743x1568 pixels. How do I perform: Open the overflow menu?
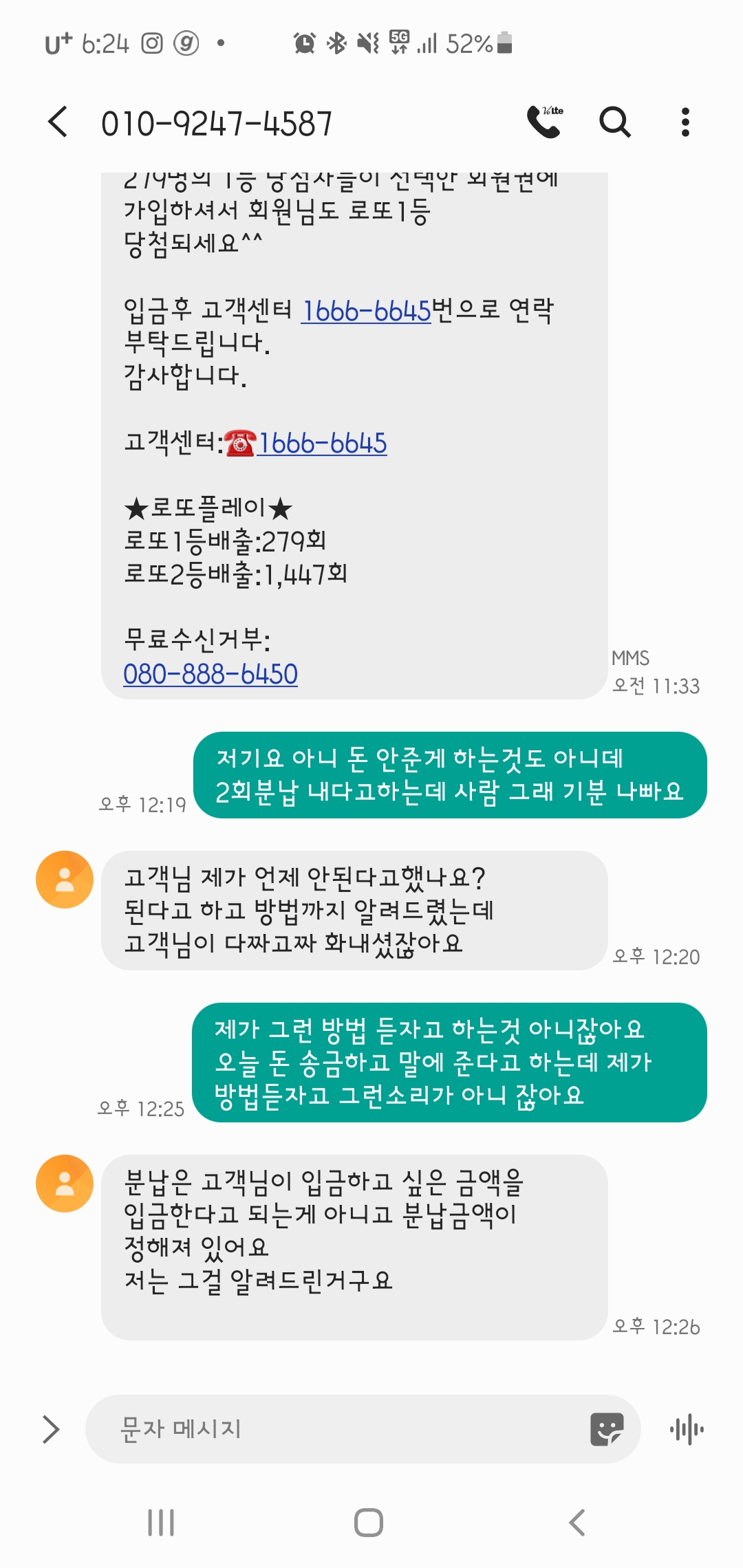(685, 122)
